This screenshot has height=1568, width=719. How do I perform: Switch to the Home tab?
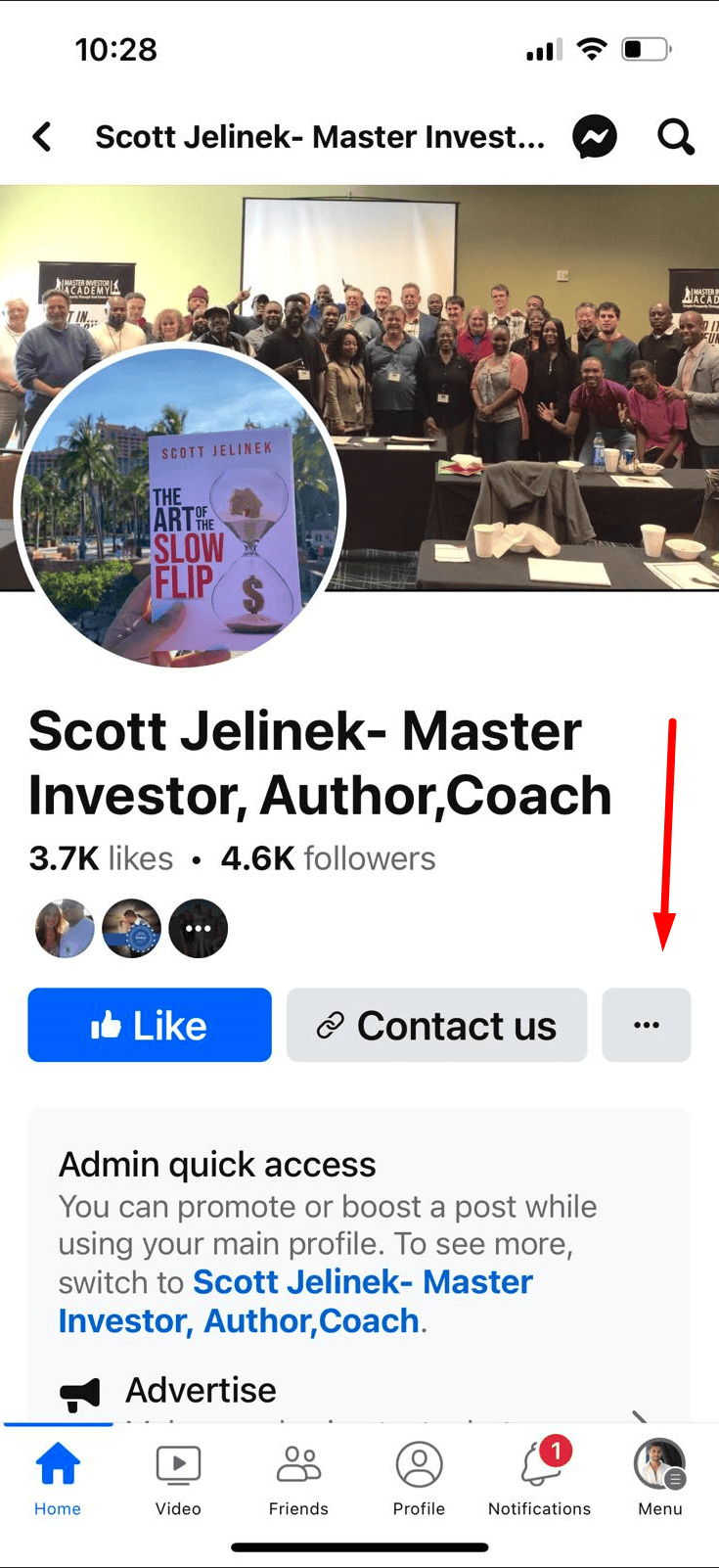[x=58, y=1478]
